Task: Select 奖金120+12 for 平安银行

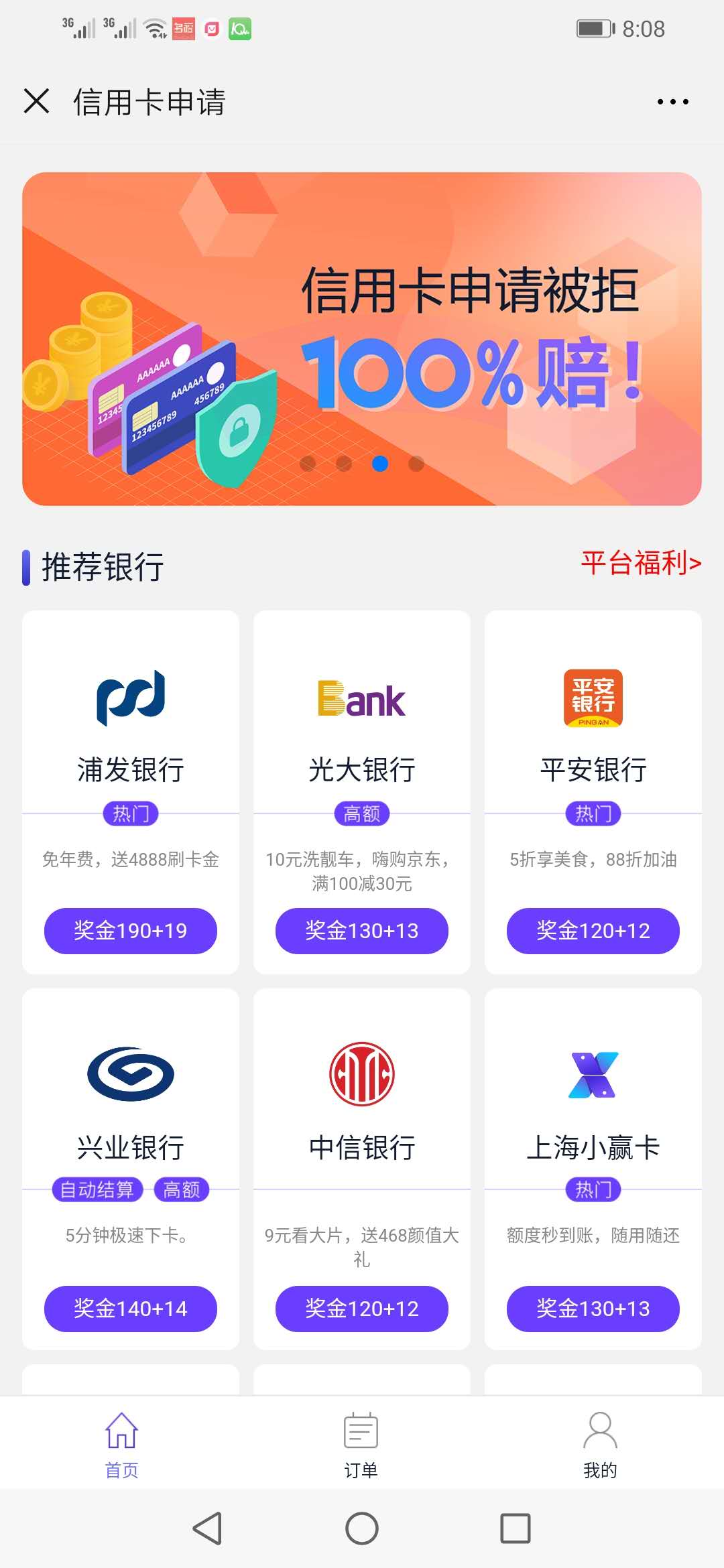Action: 593,931
